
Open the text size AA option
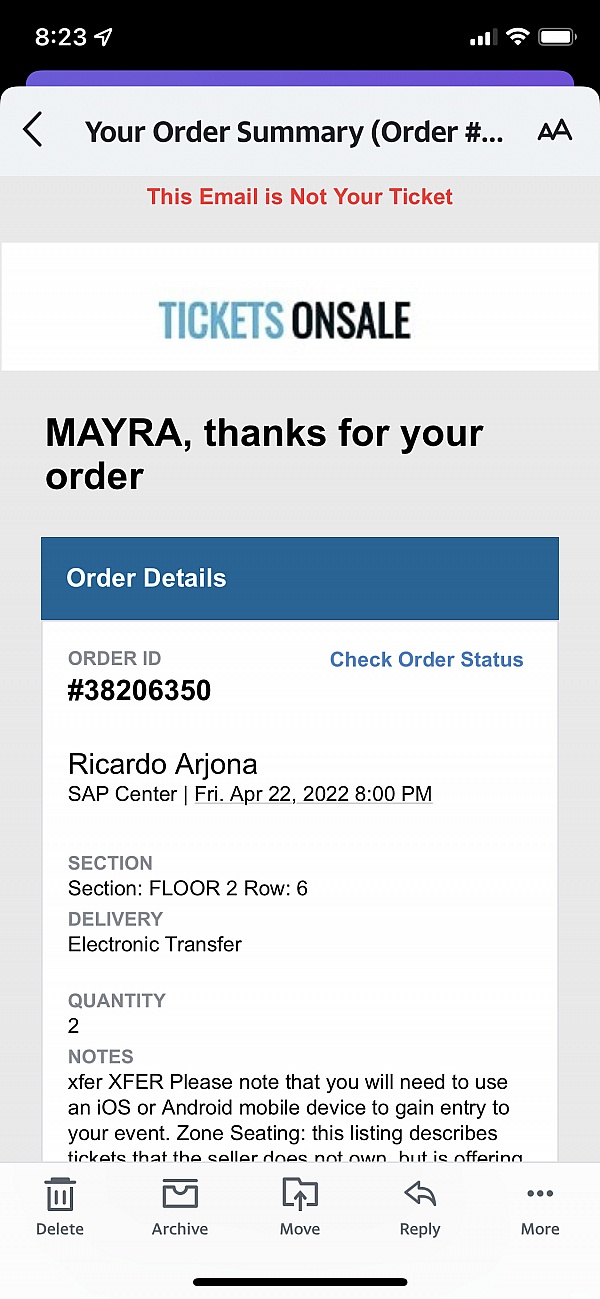coord(554,131)
